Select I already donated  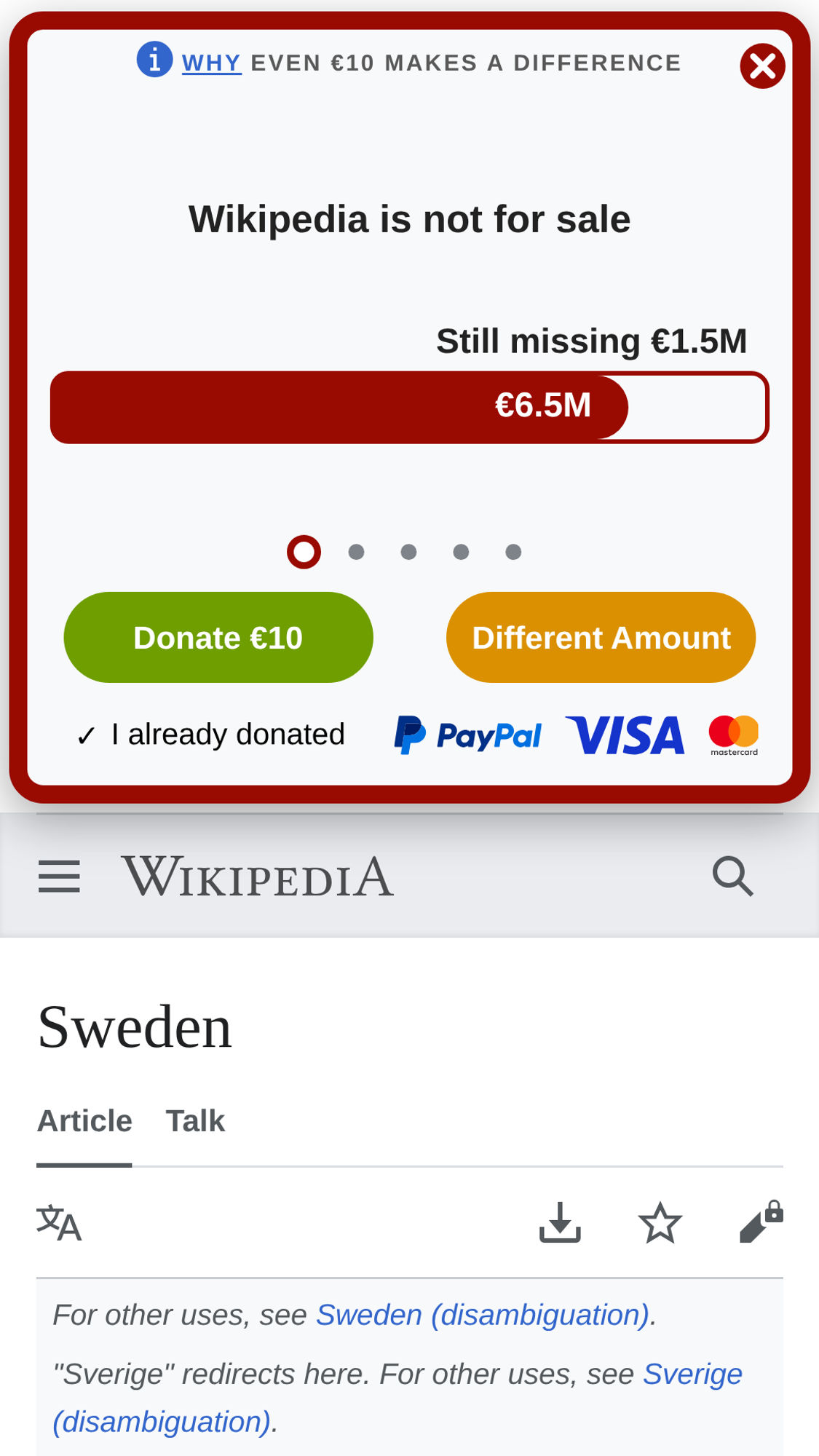point(211,735)
